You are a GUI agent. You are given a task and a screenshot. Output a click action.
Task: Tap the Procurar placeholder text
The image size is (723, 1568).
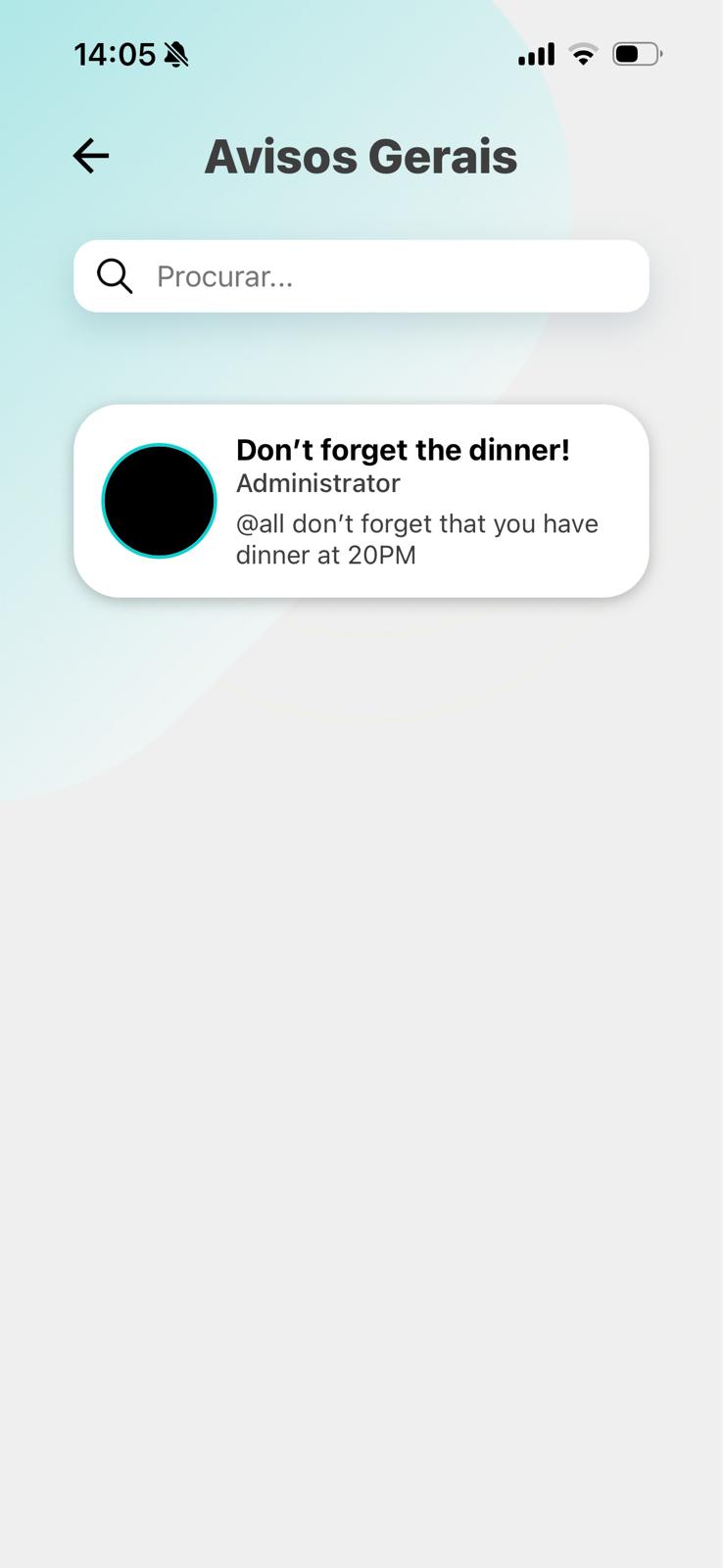224,276
